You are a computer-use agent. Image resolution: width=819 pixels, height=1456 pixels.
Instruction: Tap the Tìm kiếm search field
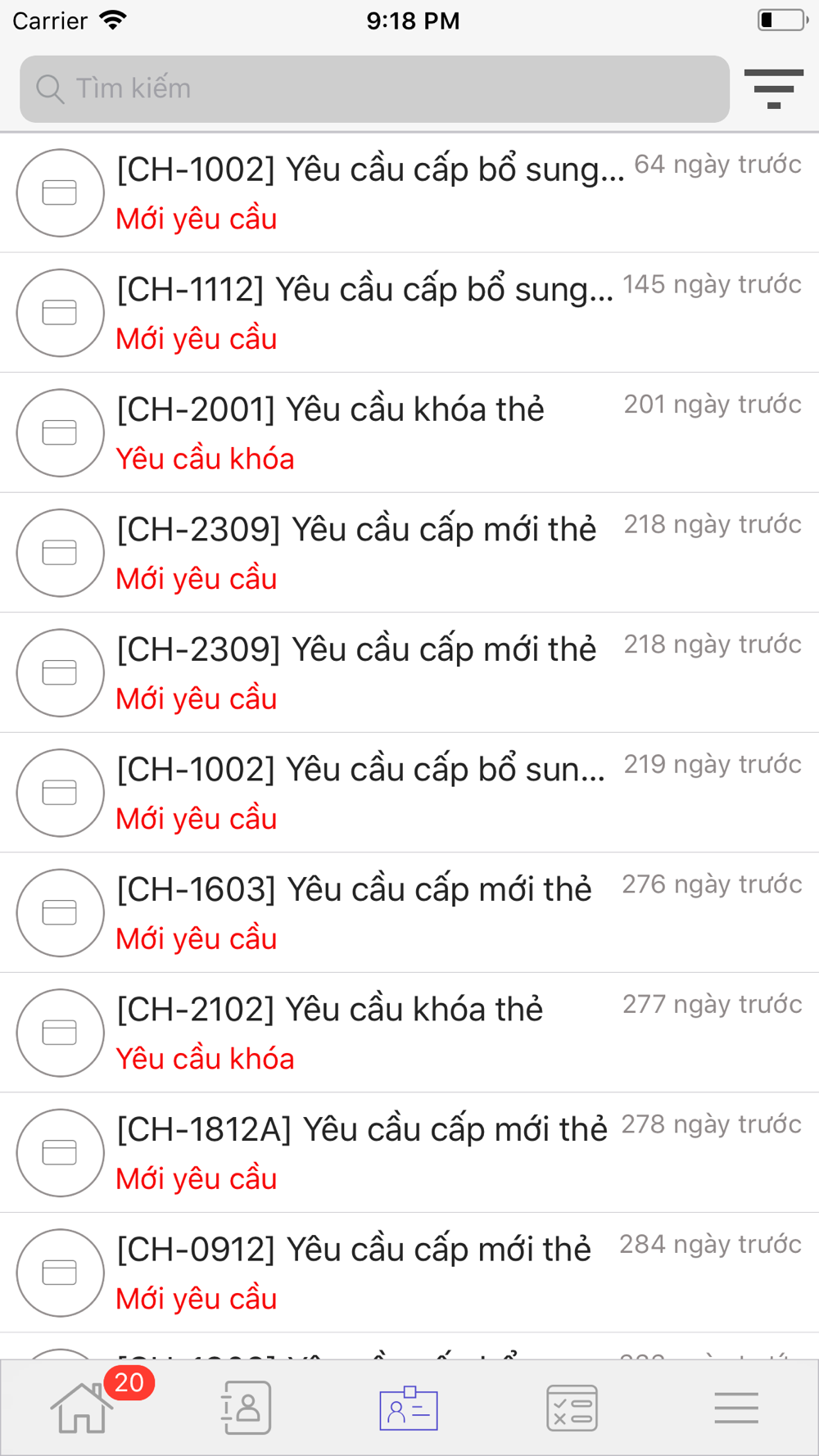[374, 88]
